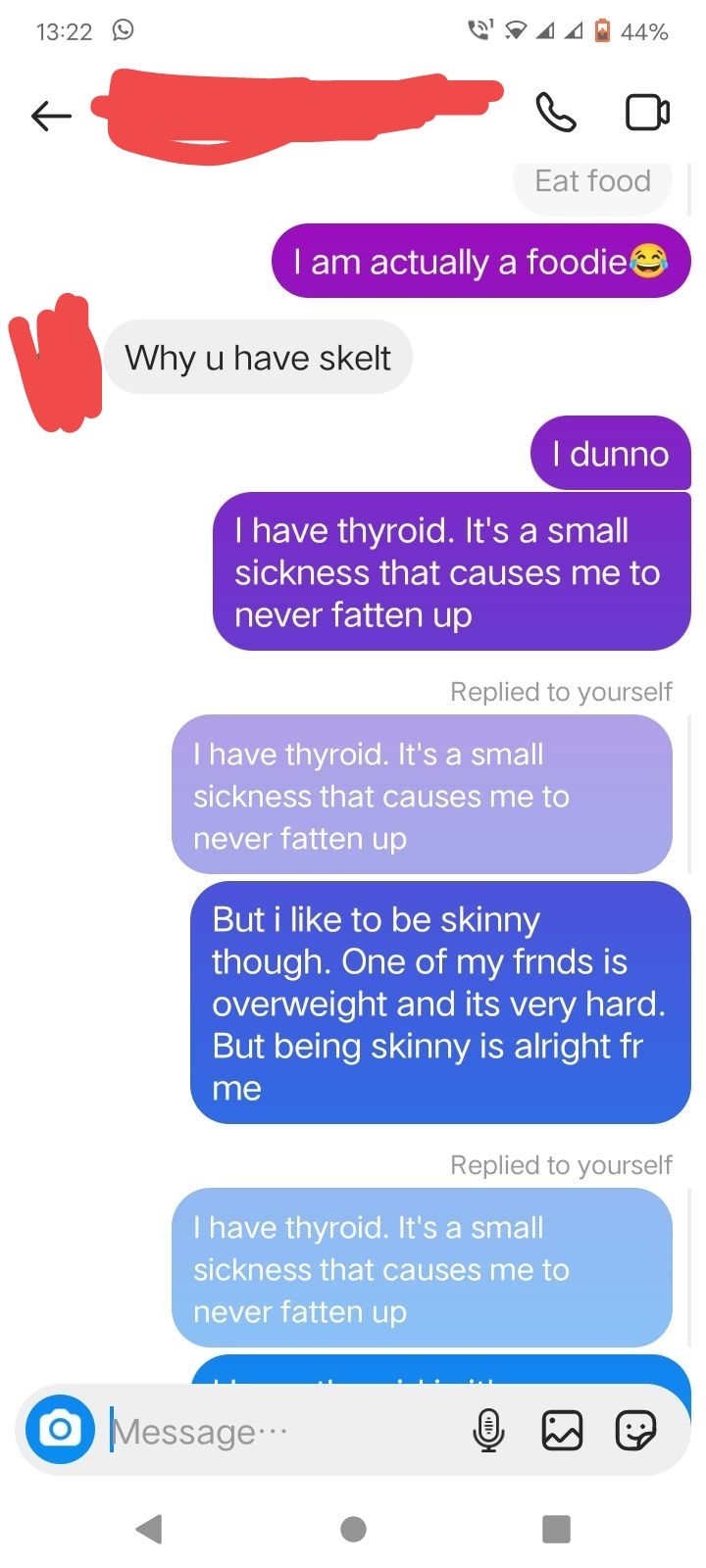The height and width of the screenshot is (1568, 706).
Task: Go back using the top-left arrow
Action: pos(51,116)
